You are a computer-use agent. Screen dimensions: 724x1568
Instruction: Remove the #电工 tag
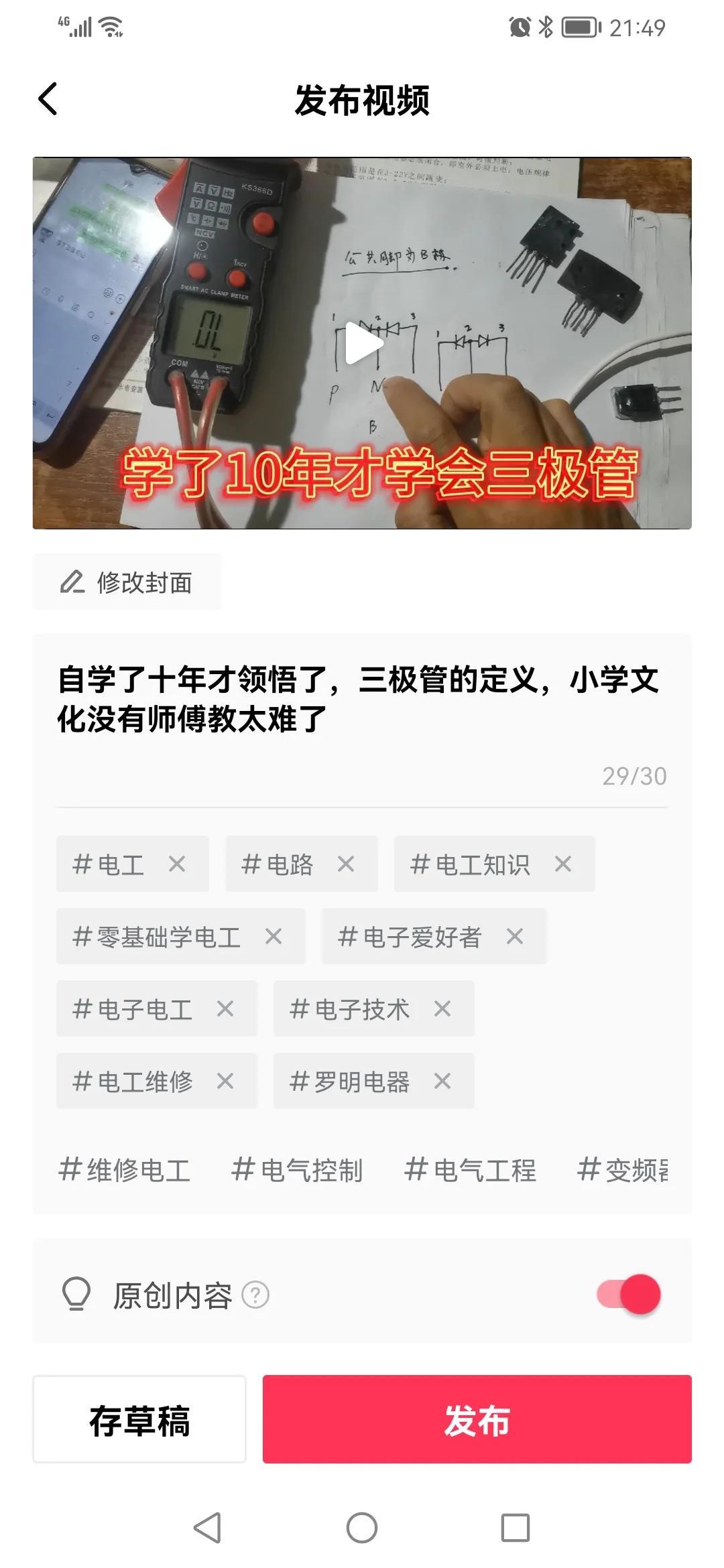177,864
